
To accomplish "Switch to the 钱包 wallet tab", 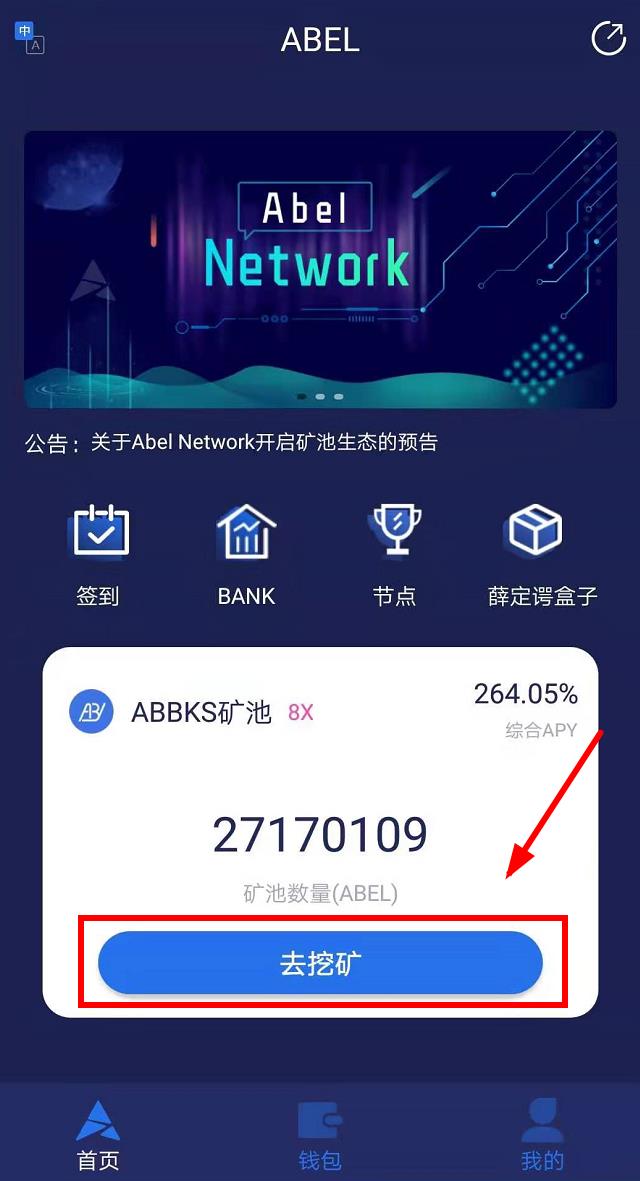I will point(320,1134).
